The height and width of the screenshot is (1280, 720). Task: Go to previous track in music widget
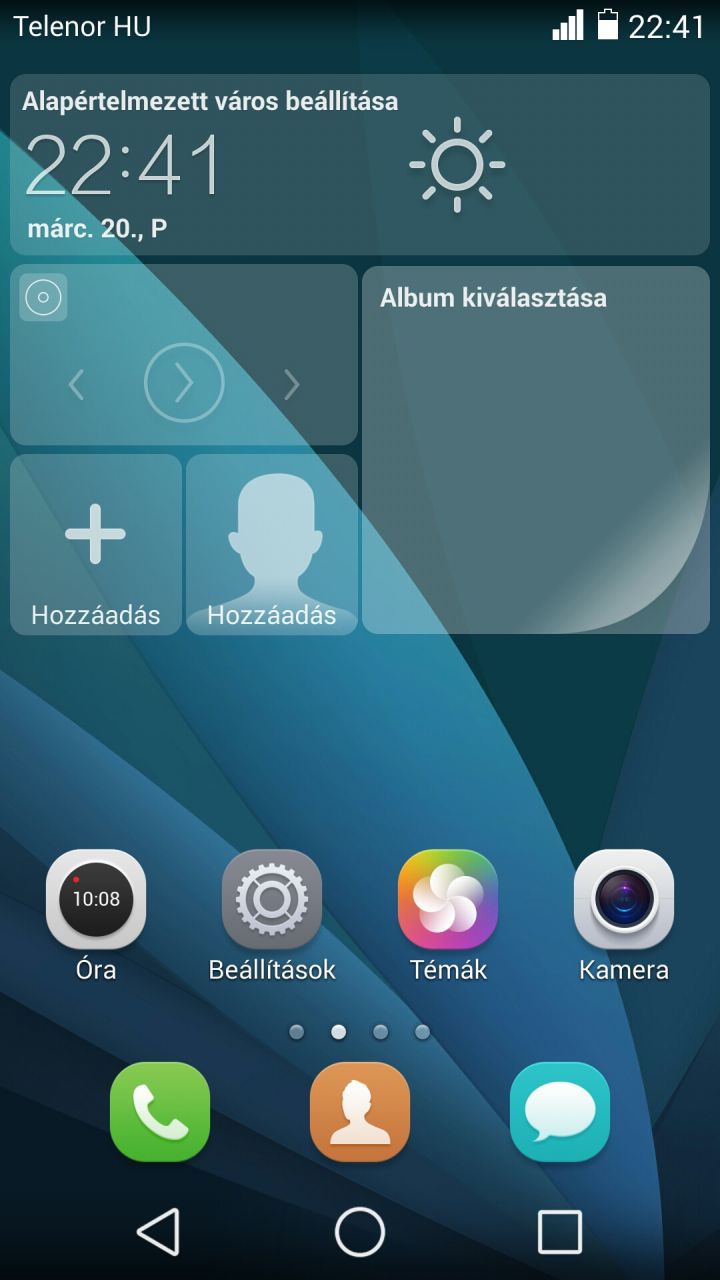[x=76, y=384]
